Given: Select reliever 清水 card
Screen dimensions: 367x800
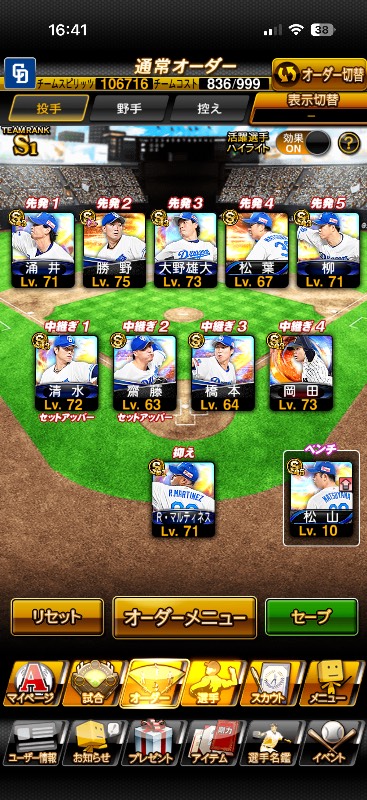Looking at the screenshot, I should (66, 372).
